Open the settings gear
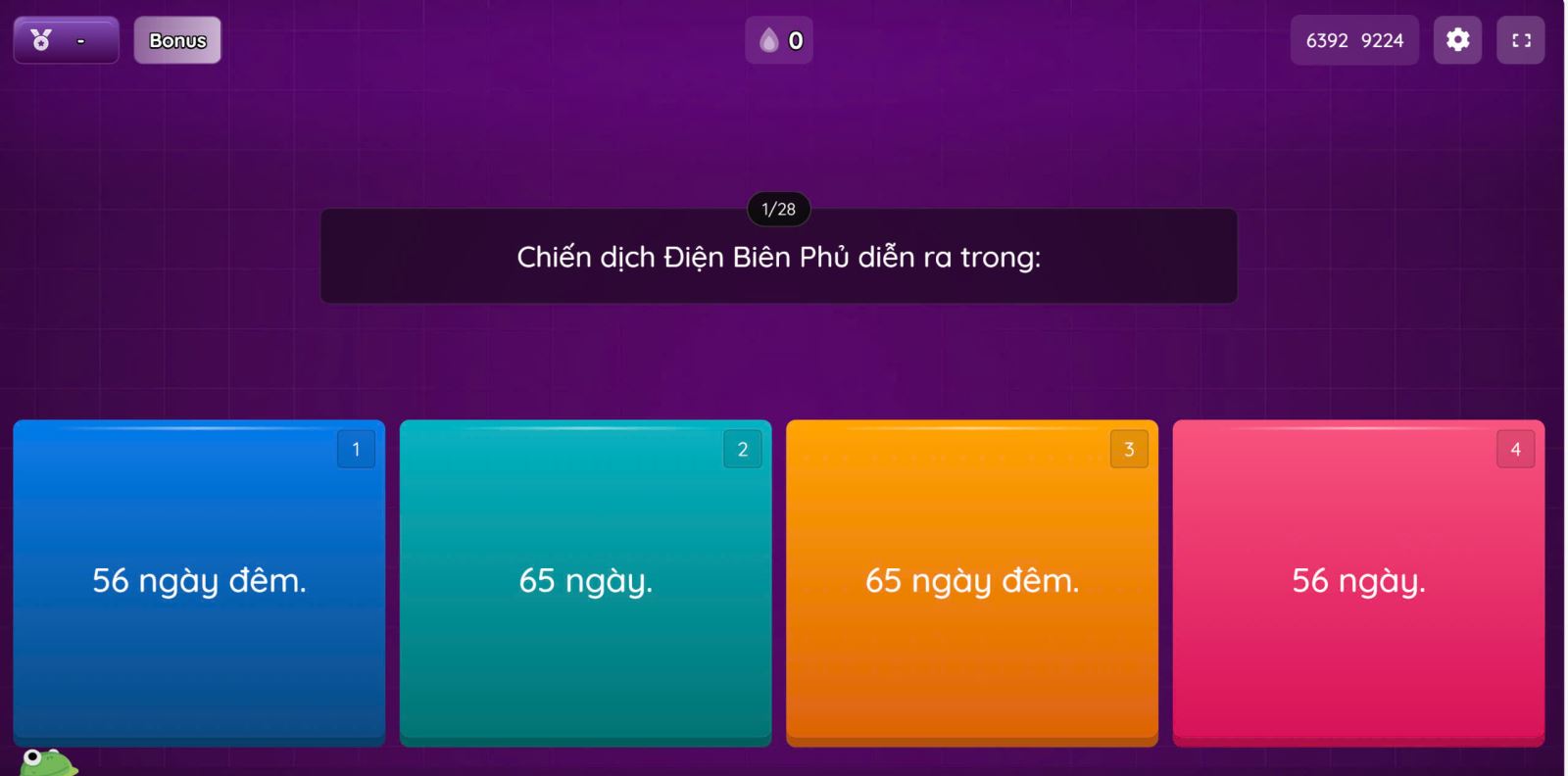Screen dimensions: 1568x776 [x=1457, y=40]
